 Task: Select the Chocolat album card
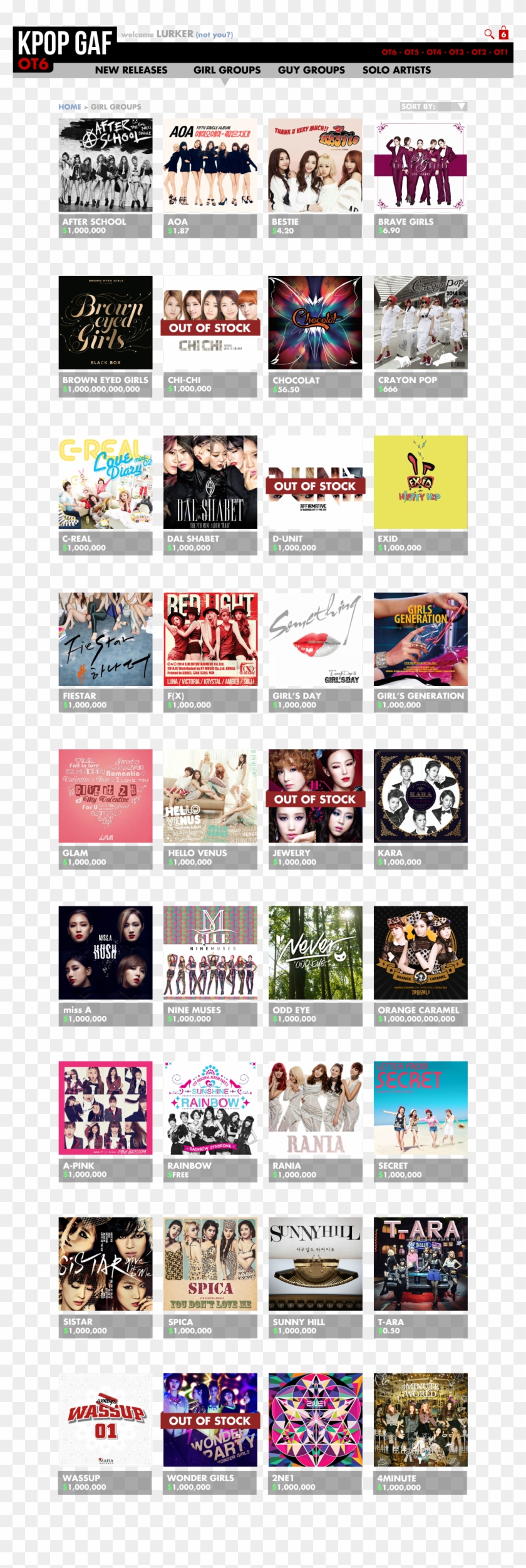(315, 323)
